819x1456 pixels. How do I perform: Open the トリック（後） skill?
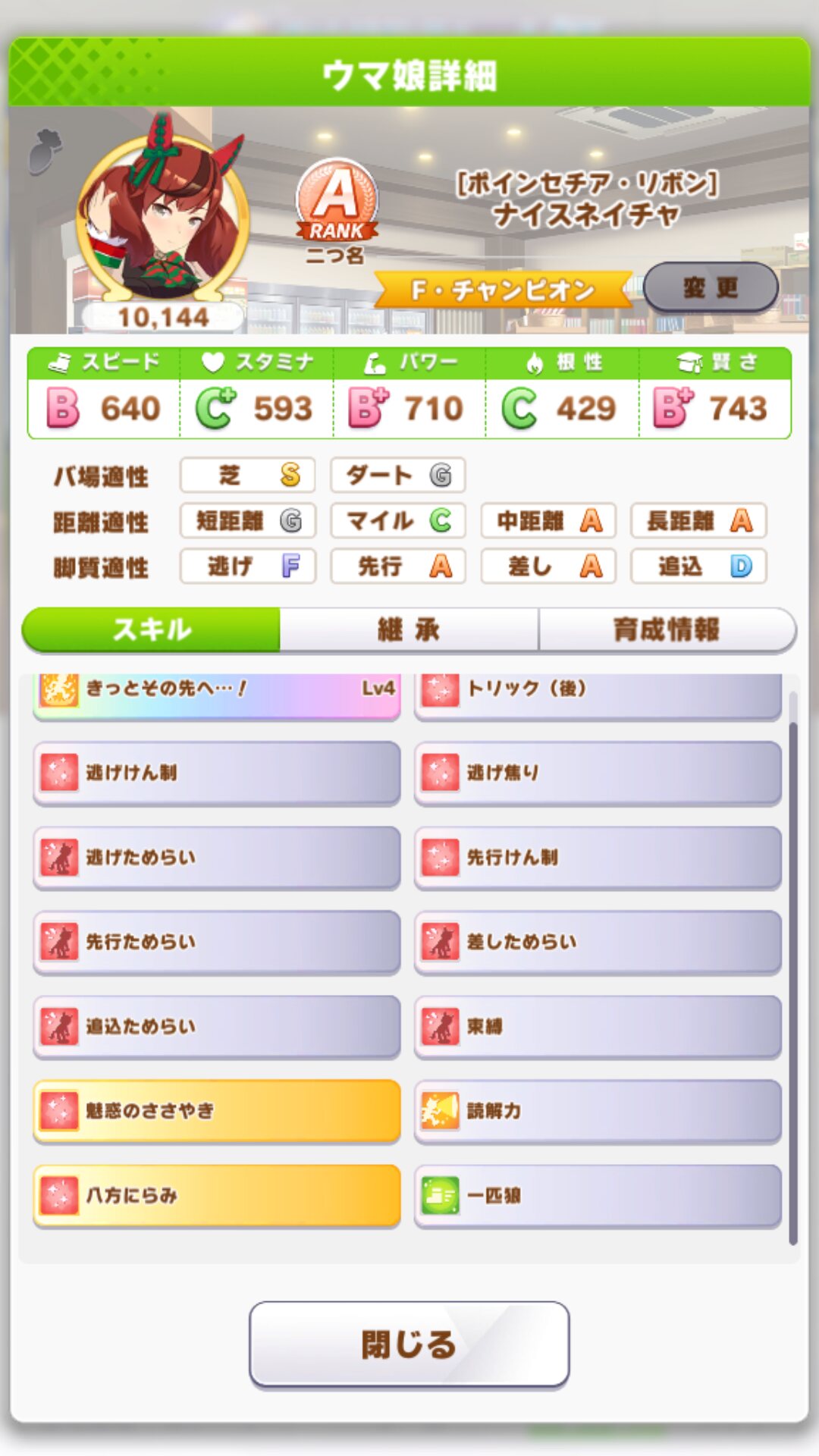click(x=598, y=695)
